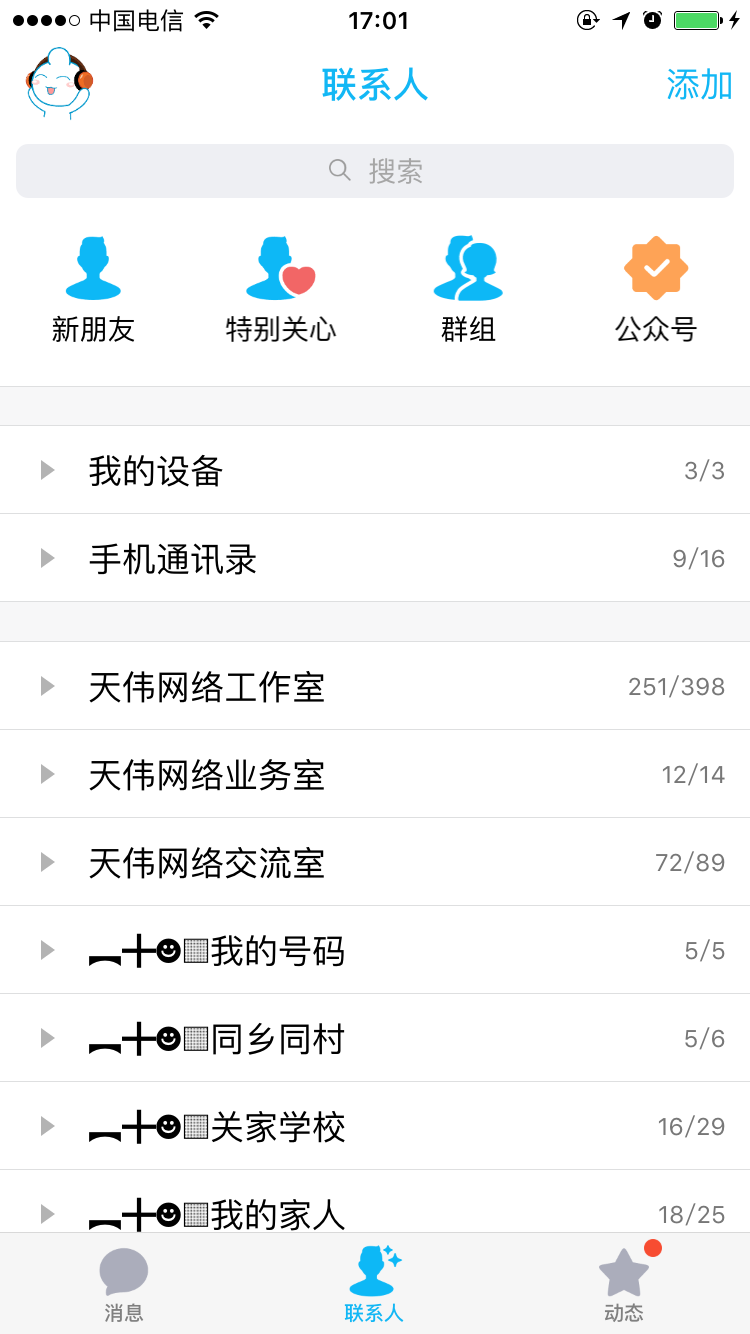This screenshot has height=1334, width=750.
Task: Tap the 消息 (Messages) icon at bottom
Action: click(124, 1283)
